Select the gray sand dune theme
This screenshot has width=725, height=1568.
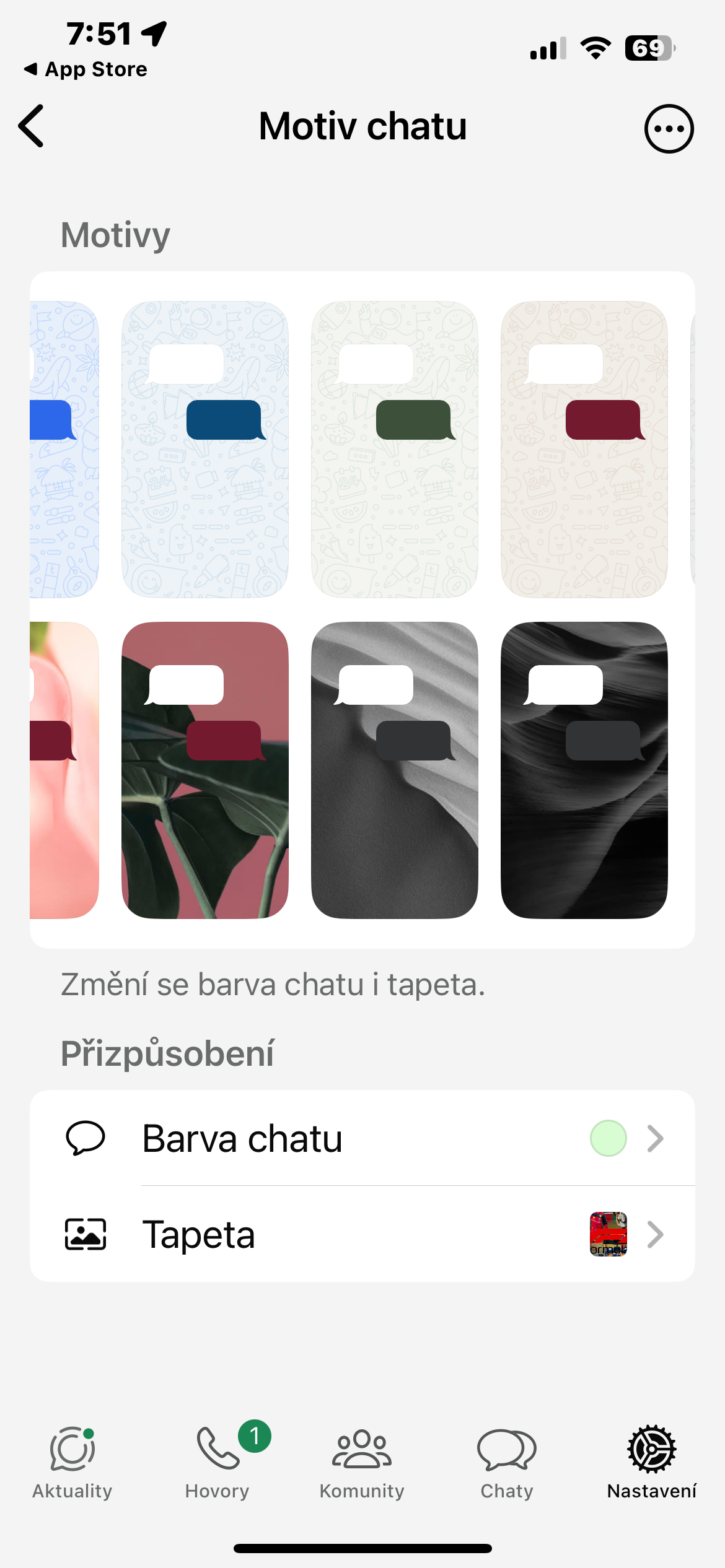click(395, 770)
